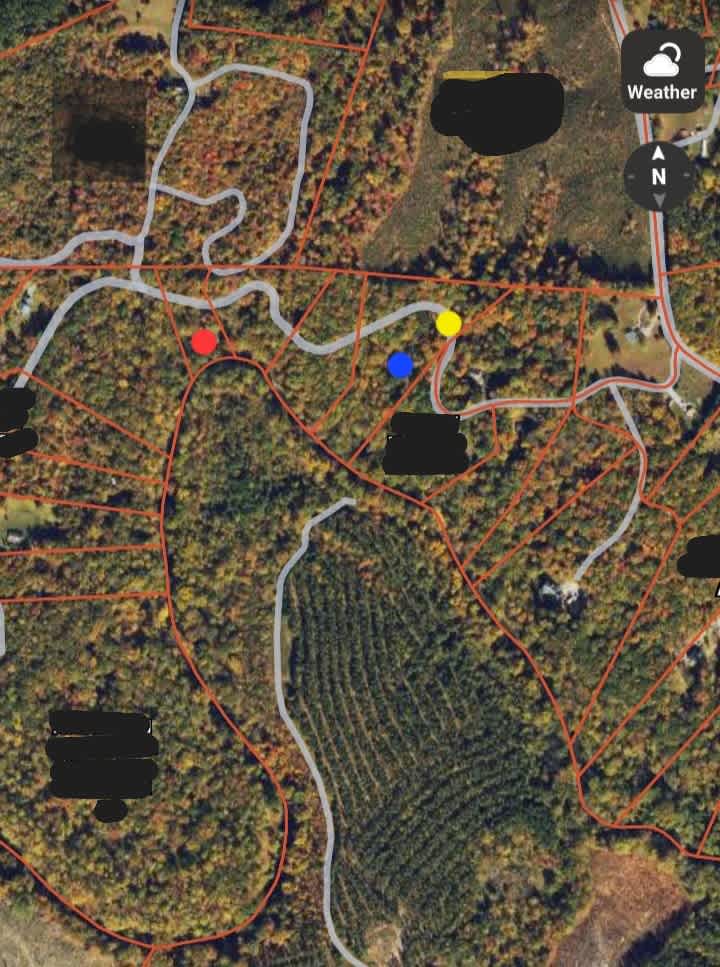Screen dimensions: 720x967
Task: Select the blacked-out label at top center
Action: pos(497,112)
